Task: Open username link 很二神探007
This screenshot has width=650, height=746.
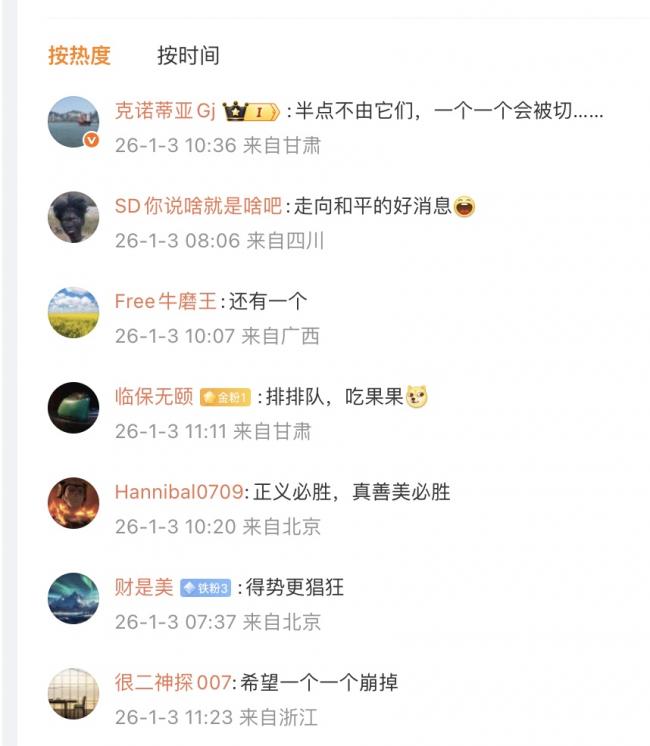Action: (x=173, y=683)
